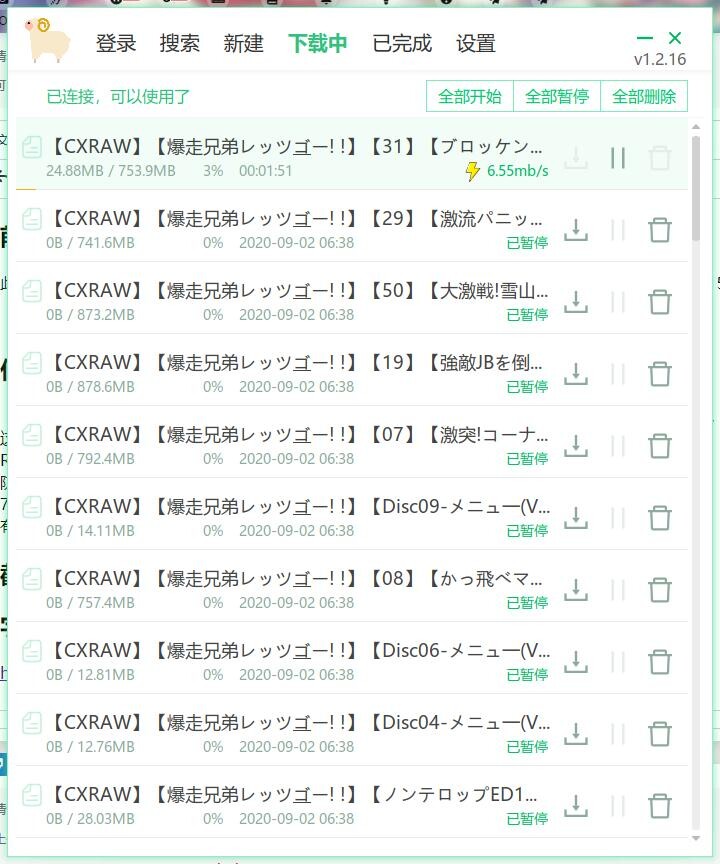Delete the episode 【29】 task
720x864 pixels.
(x=660, y=230)
